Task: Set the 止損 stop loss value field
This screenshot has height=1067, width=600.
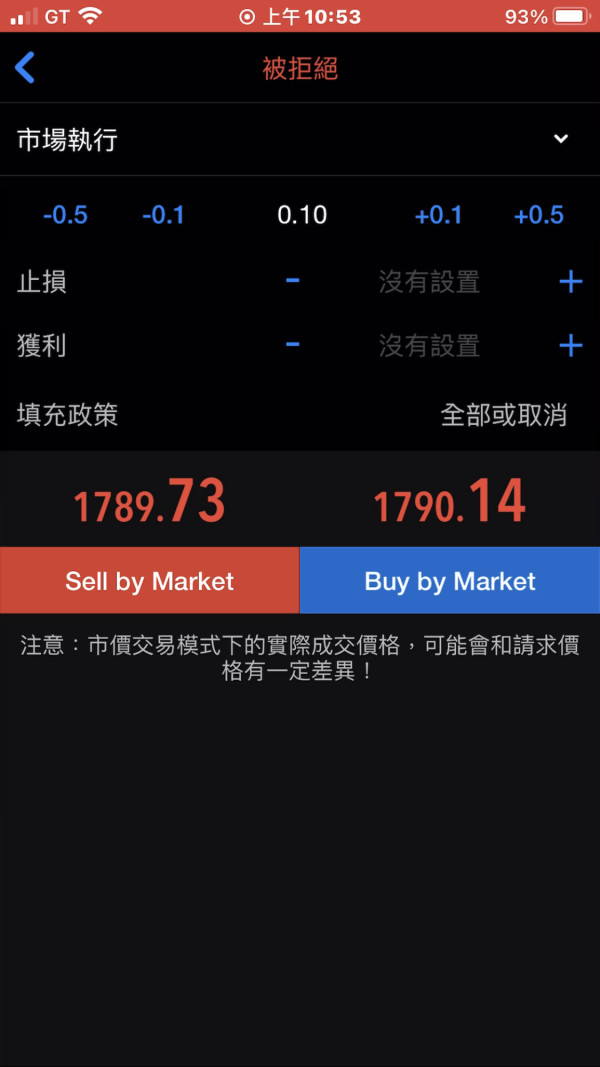Action: (x=429, y=282)
